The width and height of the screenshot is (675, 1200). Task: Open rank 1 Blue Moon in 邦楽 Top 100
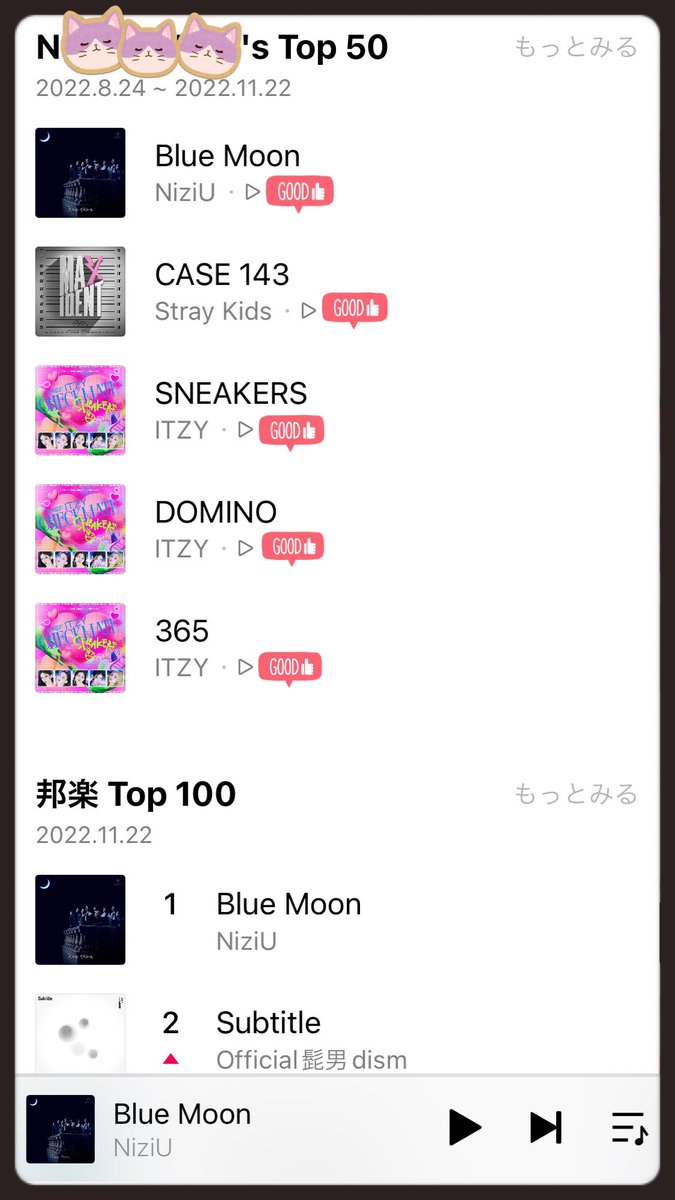click(337, 920)
